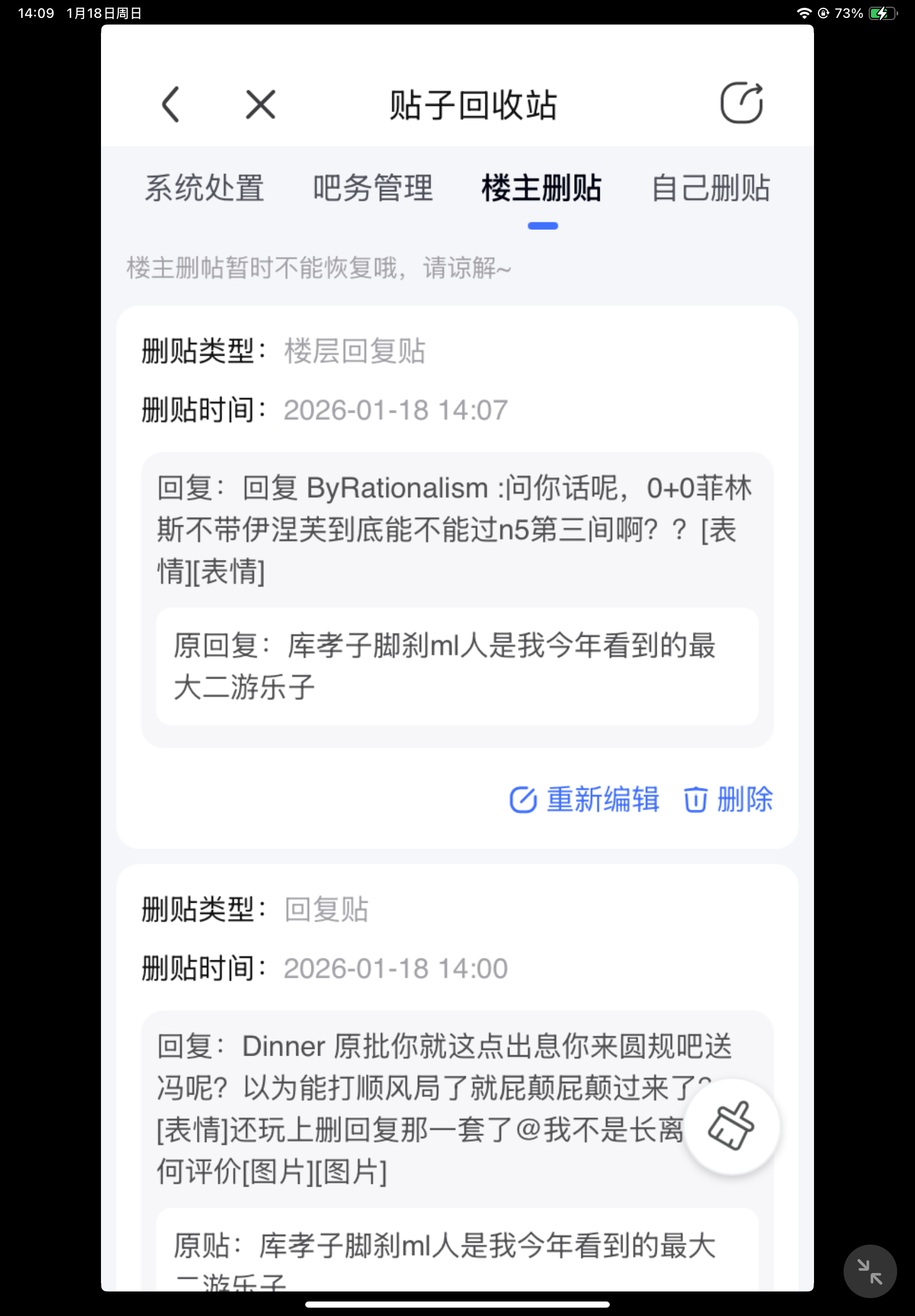Image resolution: width=915 pixels, height=1316 pixels.
Task: Select the 楼主删贴 tab
Action: [x=542, y=188]
